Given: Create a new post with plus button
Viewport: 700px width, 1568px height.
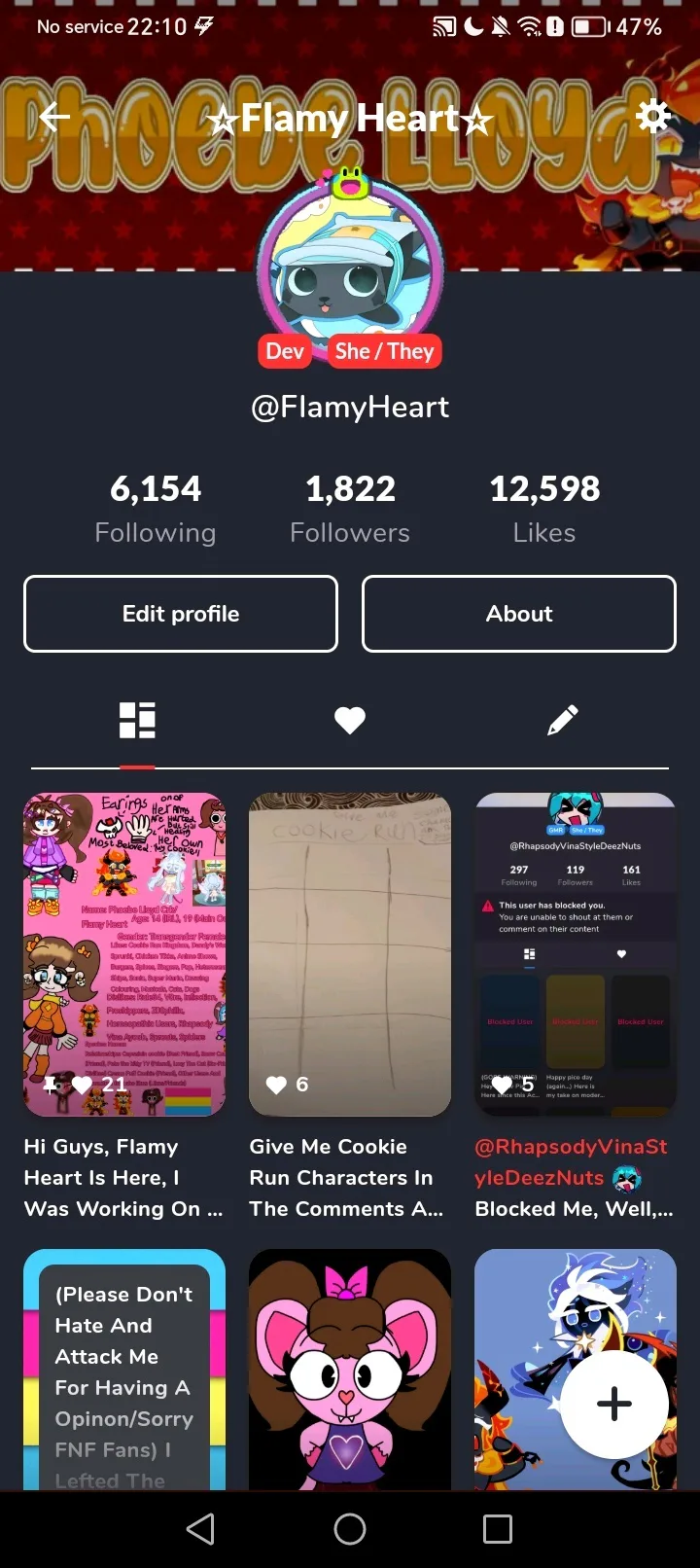Looking at the screenshot, I should (614, 1404).
